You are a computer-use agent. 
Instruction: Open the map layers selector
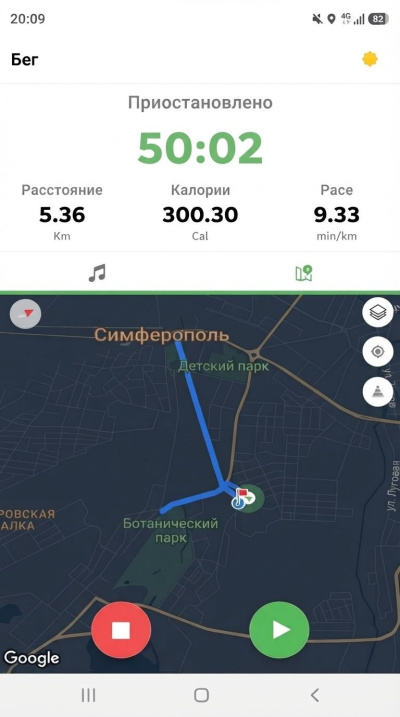pyautogui.click(x=378, y=313)
